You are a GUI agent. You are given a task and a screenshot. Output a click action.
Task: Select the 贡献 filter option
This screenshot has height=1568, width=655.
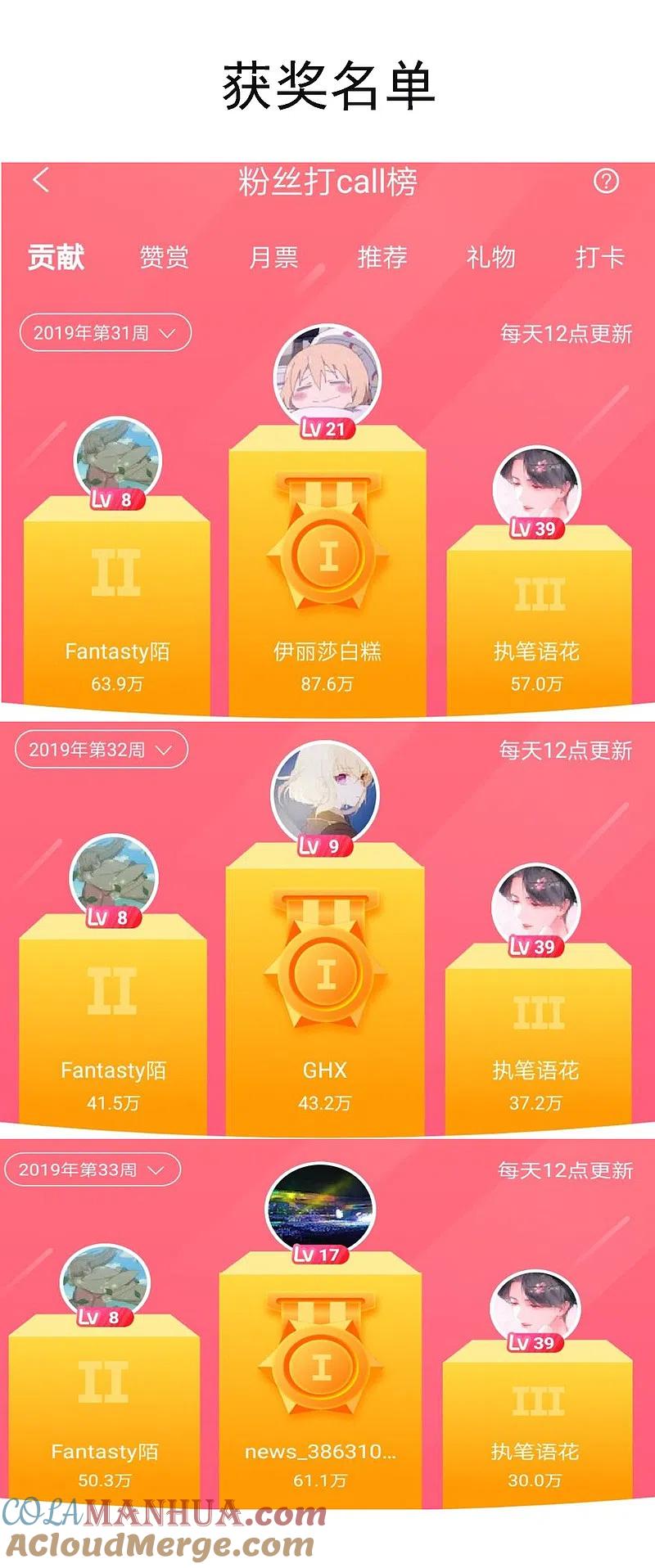coord(56,258)
